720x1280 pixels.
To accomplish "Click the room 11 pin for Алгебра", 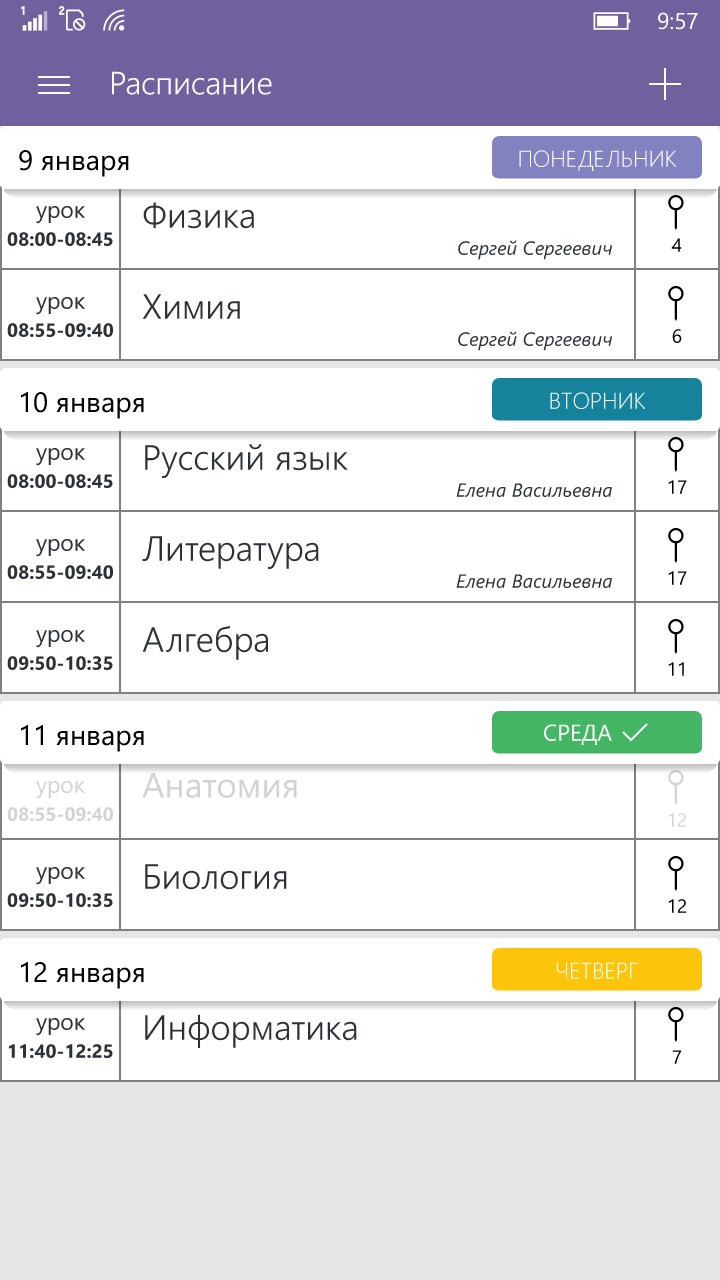I will coord(677,647).
